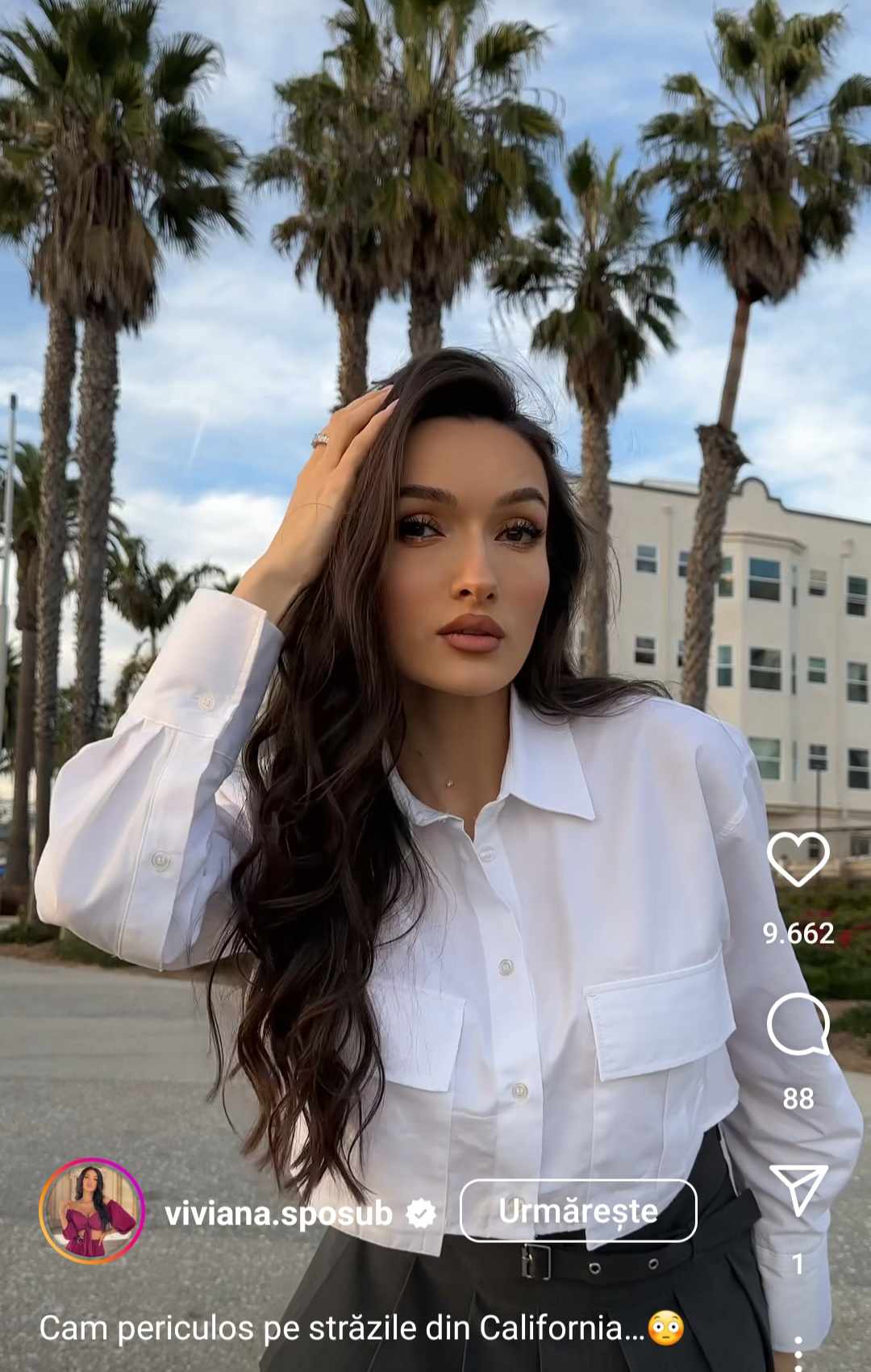Open the comments on this reel
The height and width of the screenshot is (1372, 871).
[x=798, y=1024]
